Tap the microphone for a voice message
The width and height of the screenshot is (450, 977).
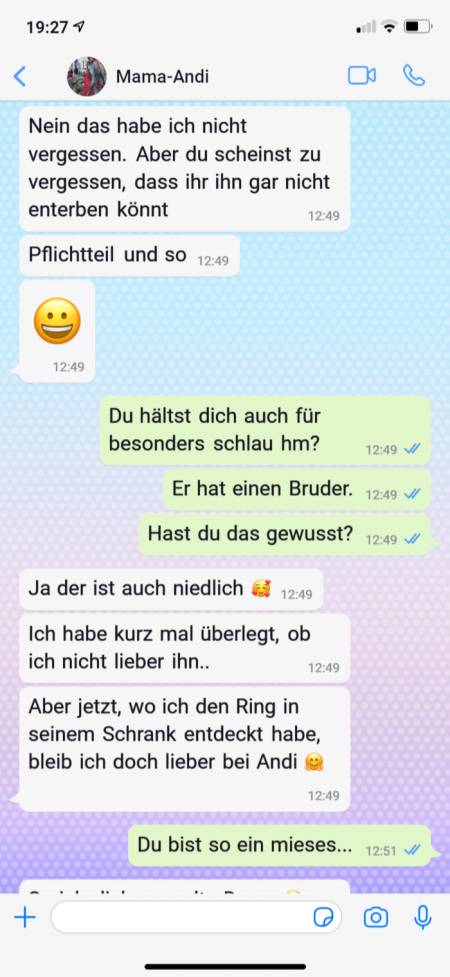point(423,917)
